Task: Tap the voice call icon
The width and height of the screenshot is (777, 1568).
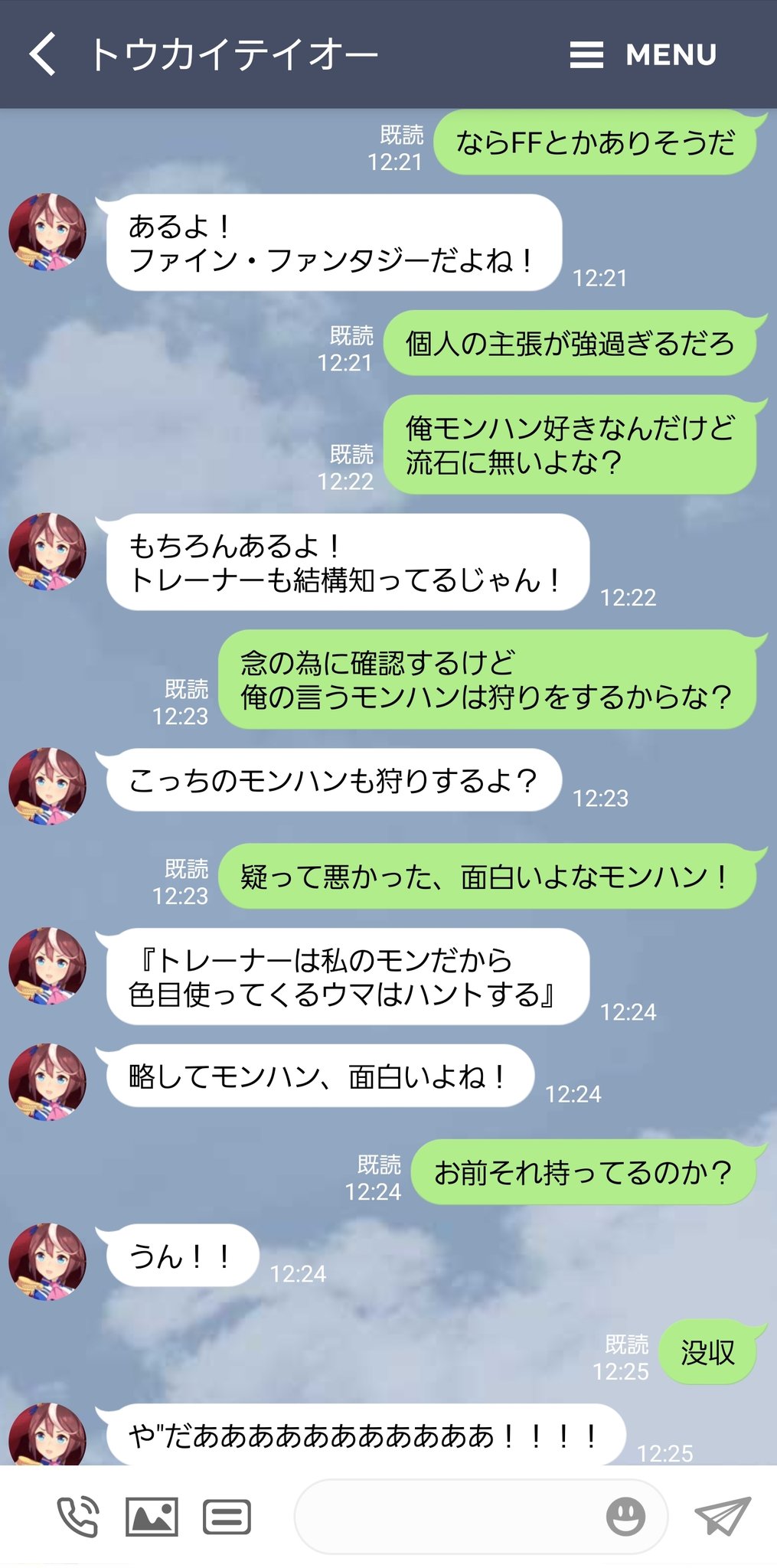Action: pyautogui.click(x=77, y=1517)
